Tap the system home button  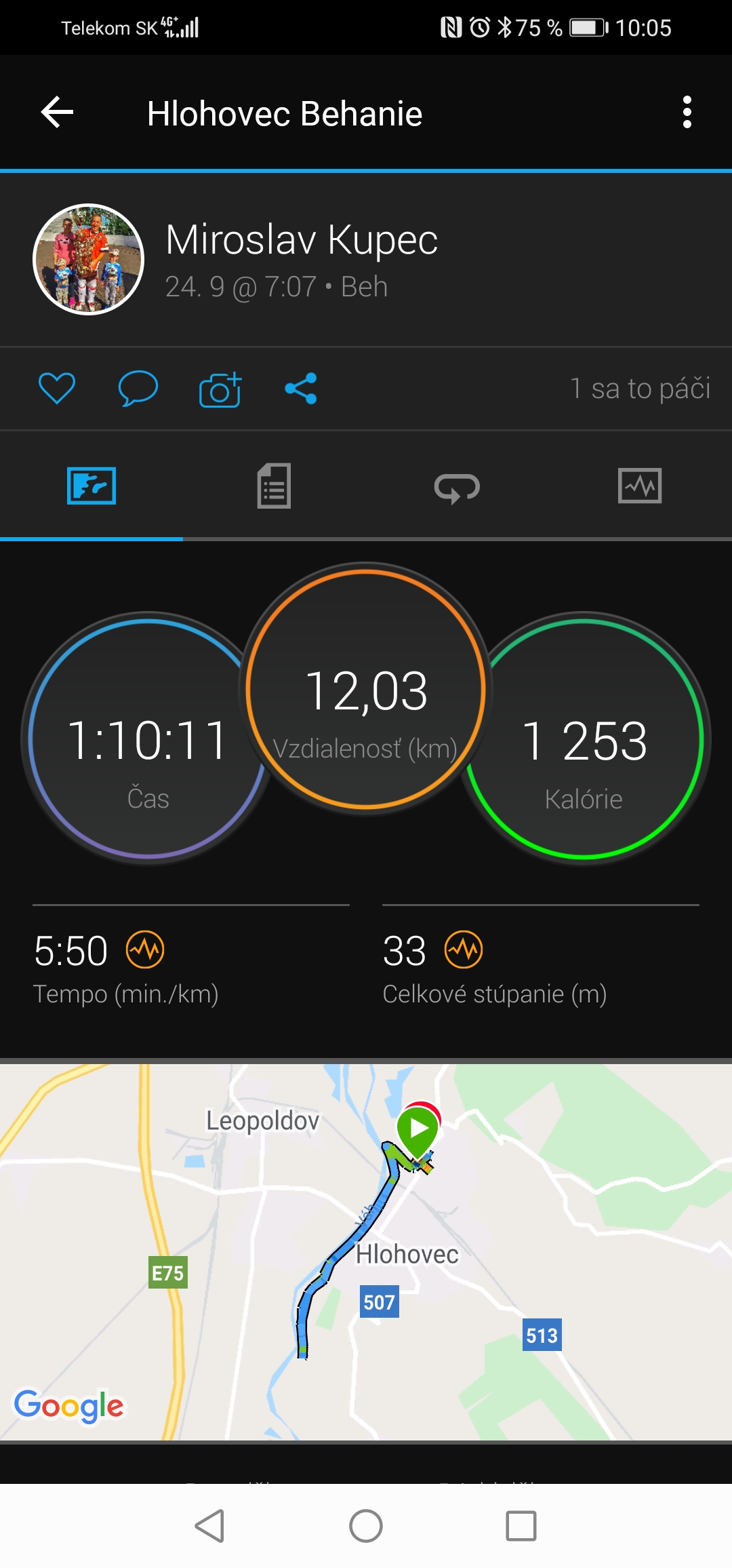tap(366, 1526)
